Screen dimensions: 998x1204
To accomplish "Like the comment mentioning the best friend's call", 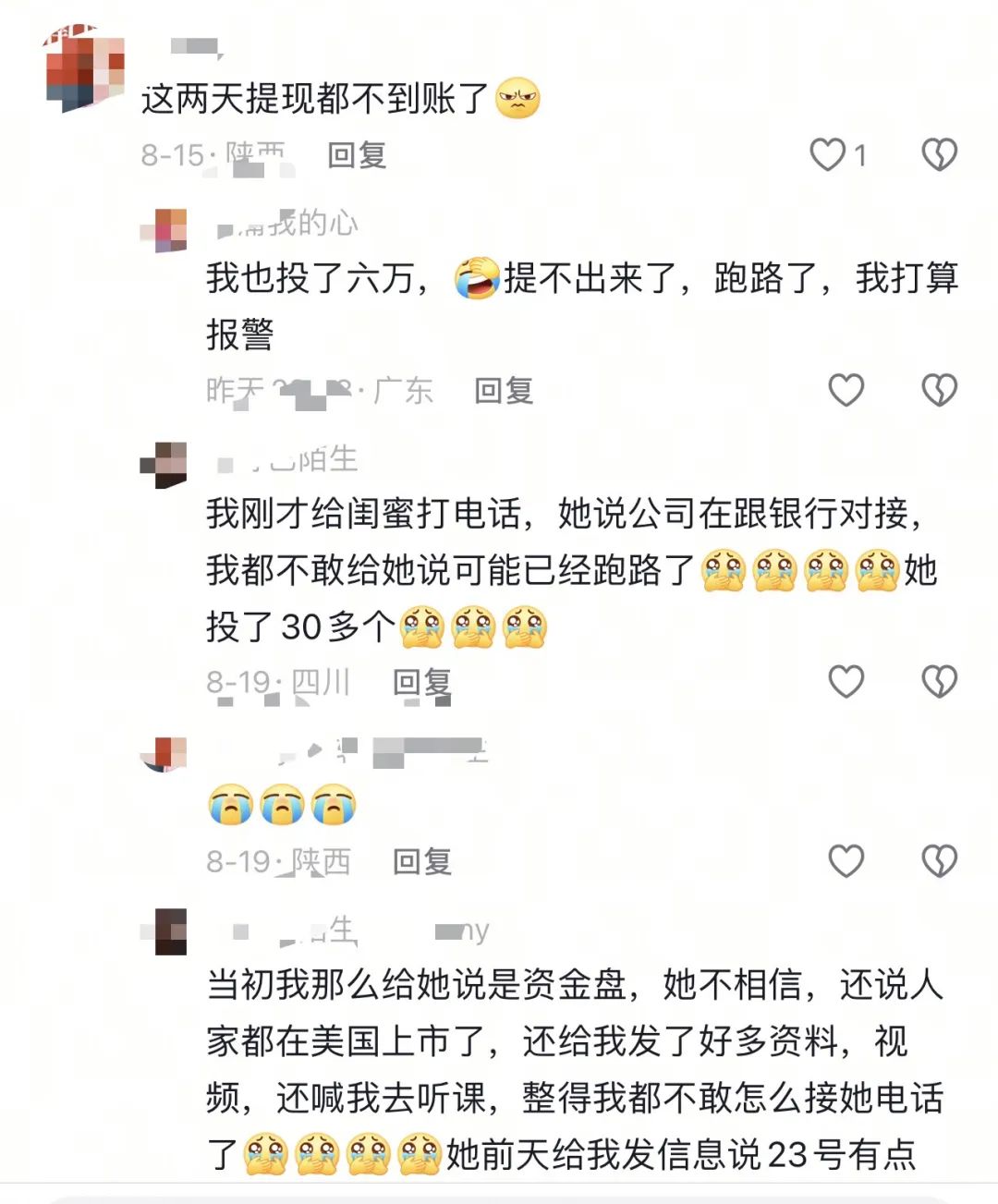I will (846, 682).
